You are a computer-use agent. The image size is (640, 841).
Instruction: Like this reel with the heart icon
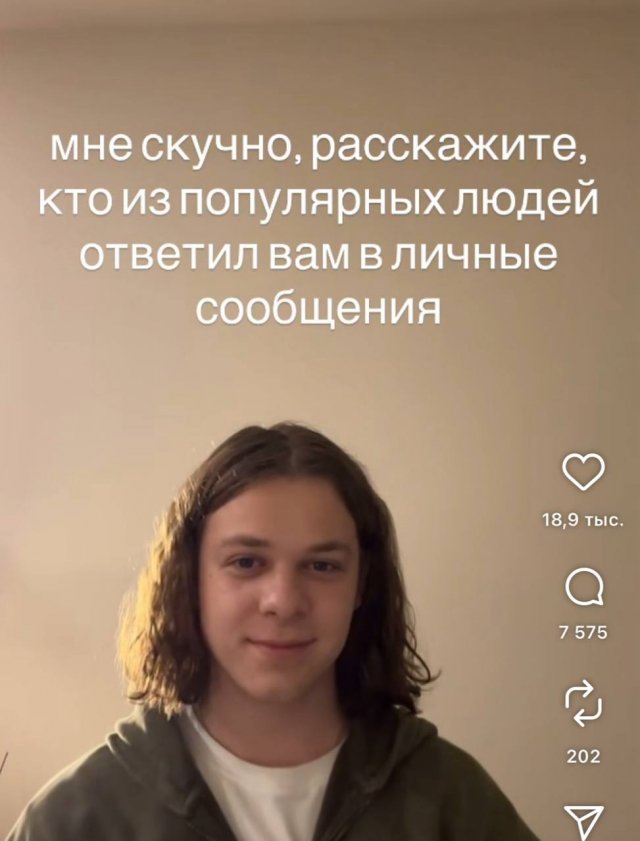click(583, 473)
